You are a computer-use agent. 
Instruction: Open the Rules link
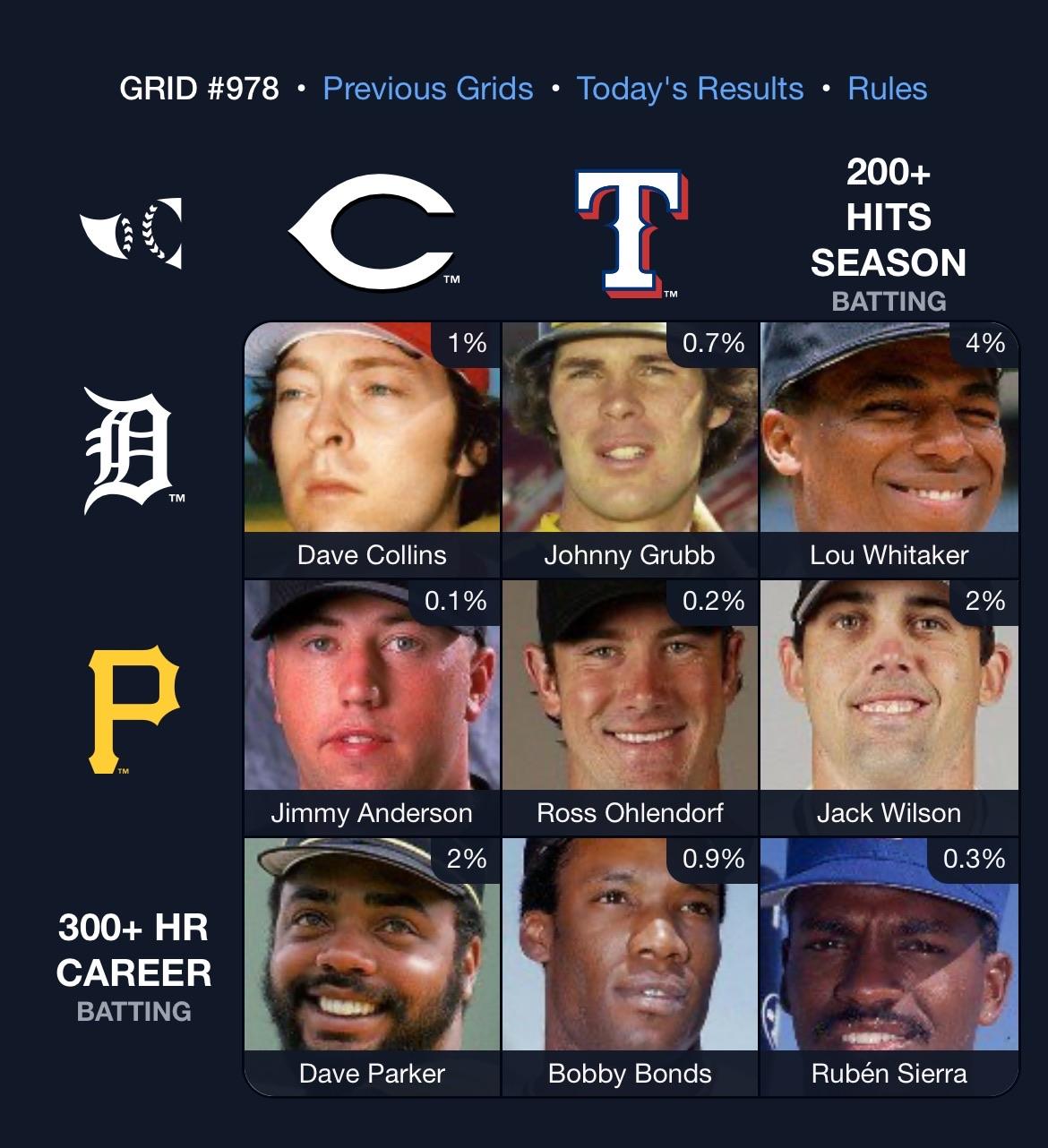[887, 89]
